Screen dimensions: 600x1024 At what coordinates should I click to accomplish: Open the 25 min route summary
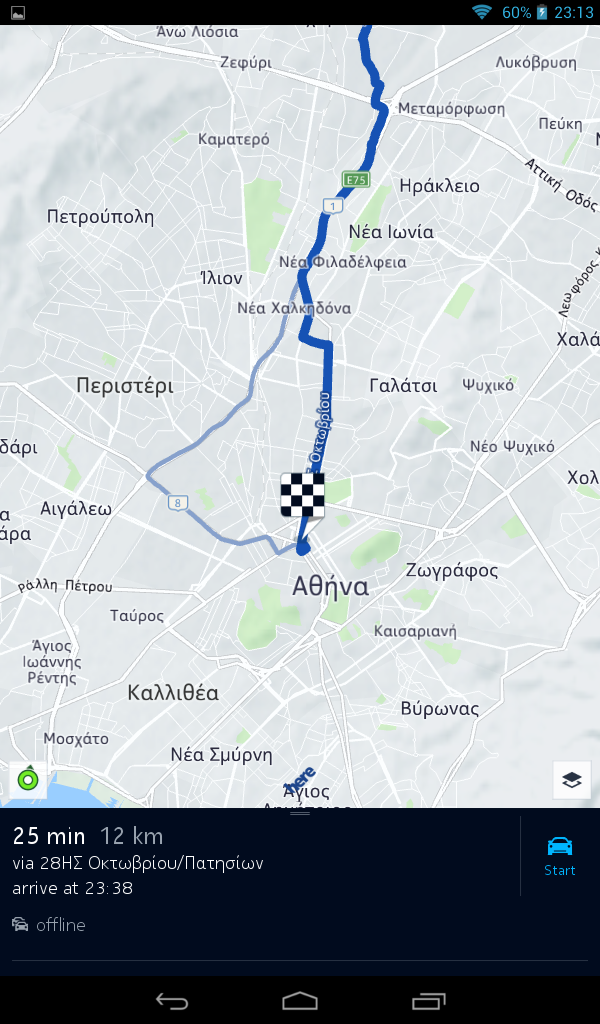[260, 861]
